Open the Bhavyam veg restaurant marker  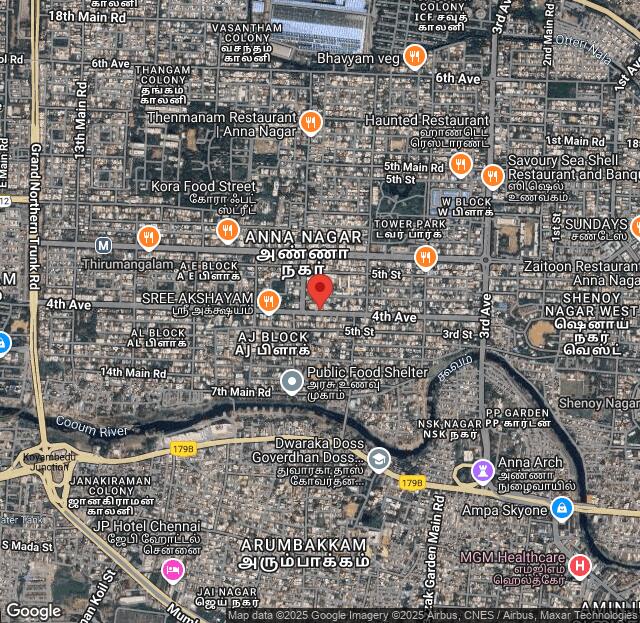pyautogui.click(x=414, y=56)
